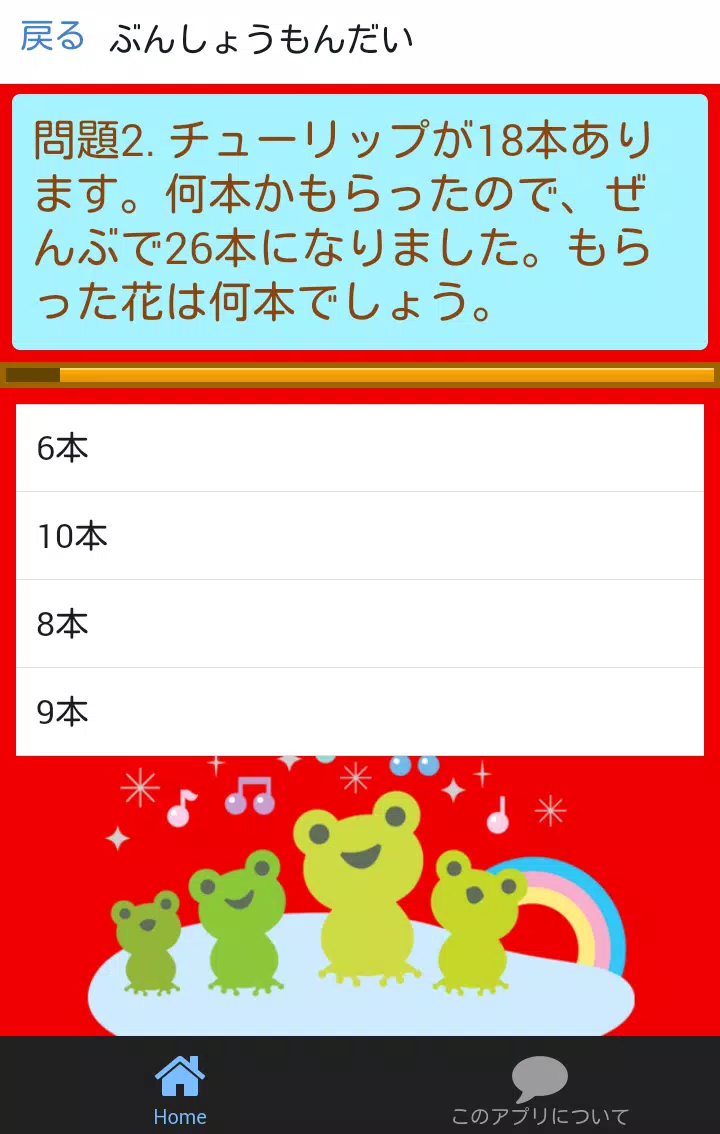Select the answer 6本

click(360, 448)
